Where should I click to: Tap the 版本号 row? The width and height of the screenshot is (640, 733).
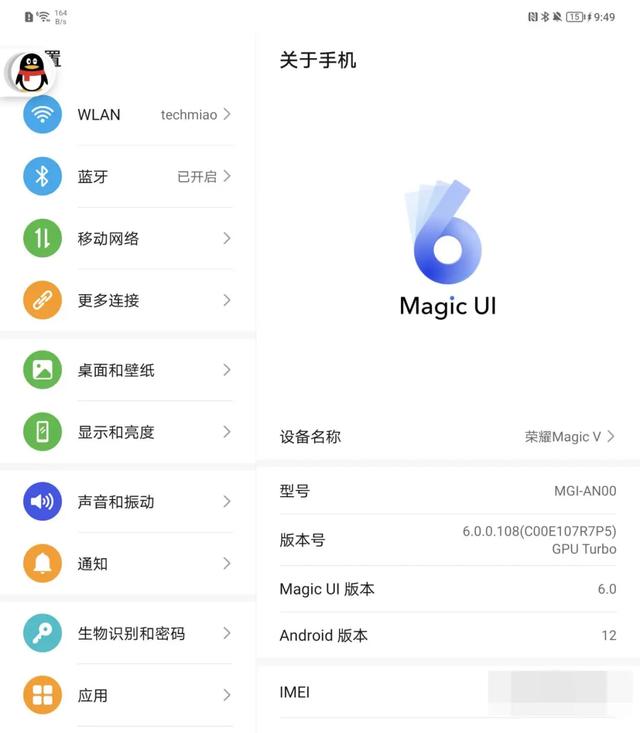(448, 540)
